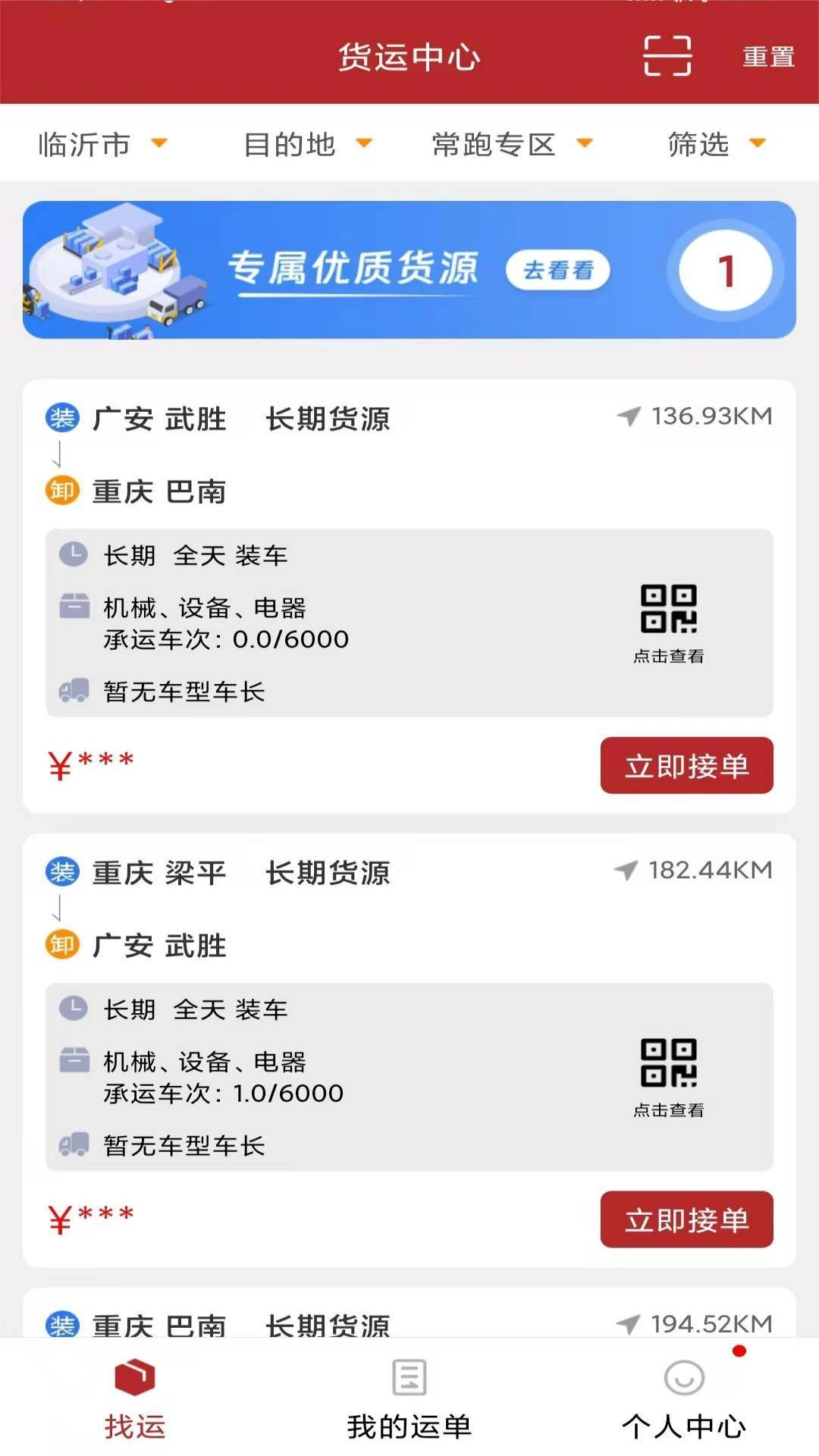Accept the 广安 武胜 to 重庆 巴南 order
This screenshot has height=1456, width=819.
pyautogui.click(x=686, y=766)
